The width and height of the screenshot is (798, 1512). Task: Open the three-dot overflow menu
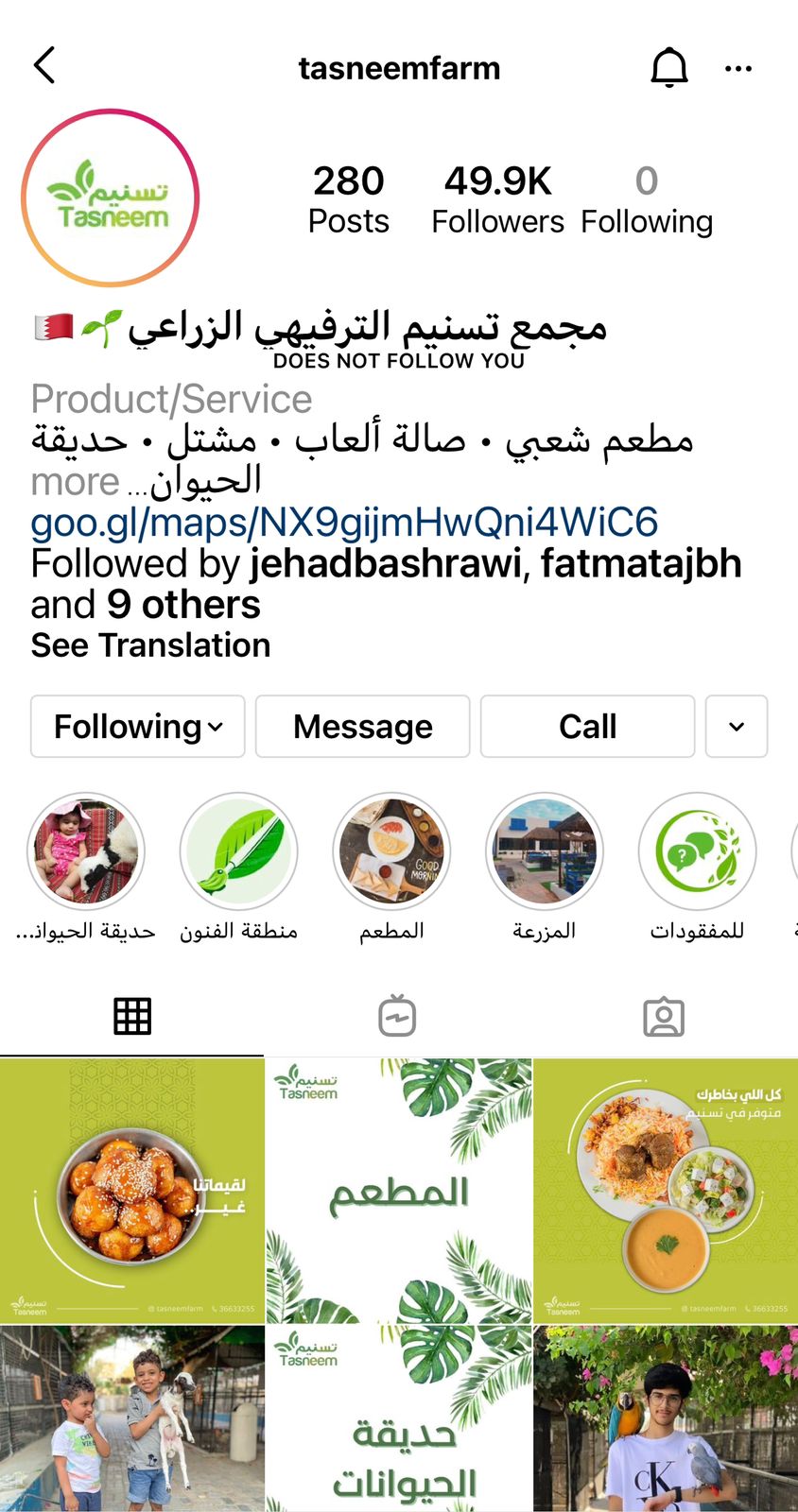point(737,68)
